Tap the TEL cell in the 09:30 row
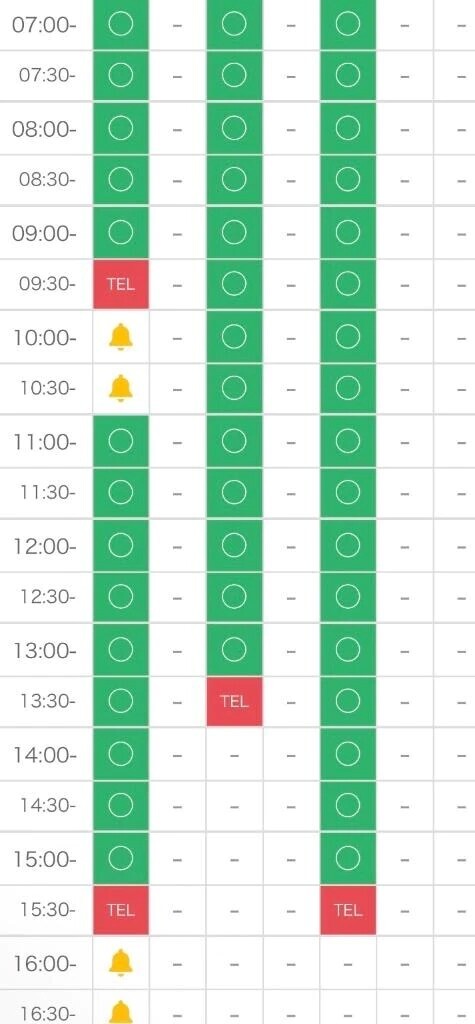 pyautogui.click(x=121, y=284)
